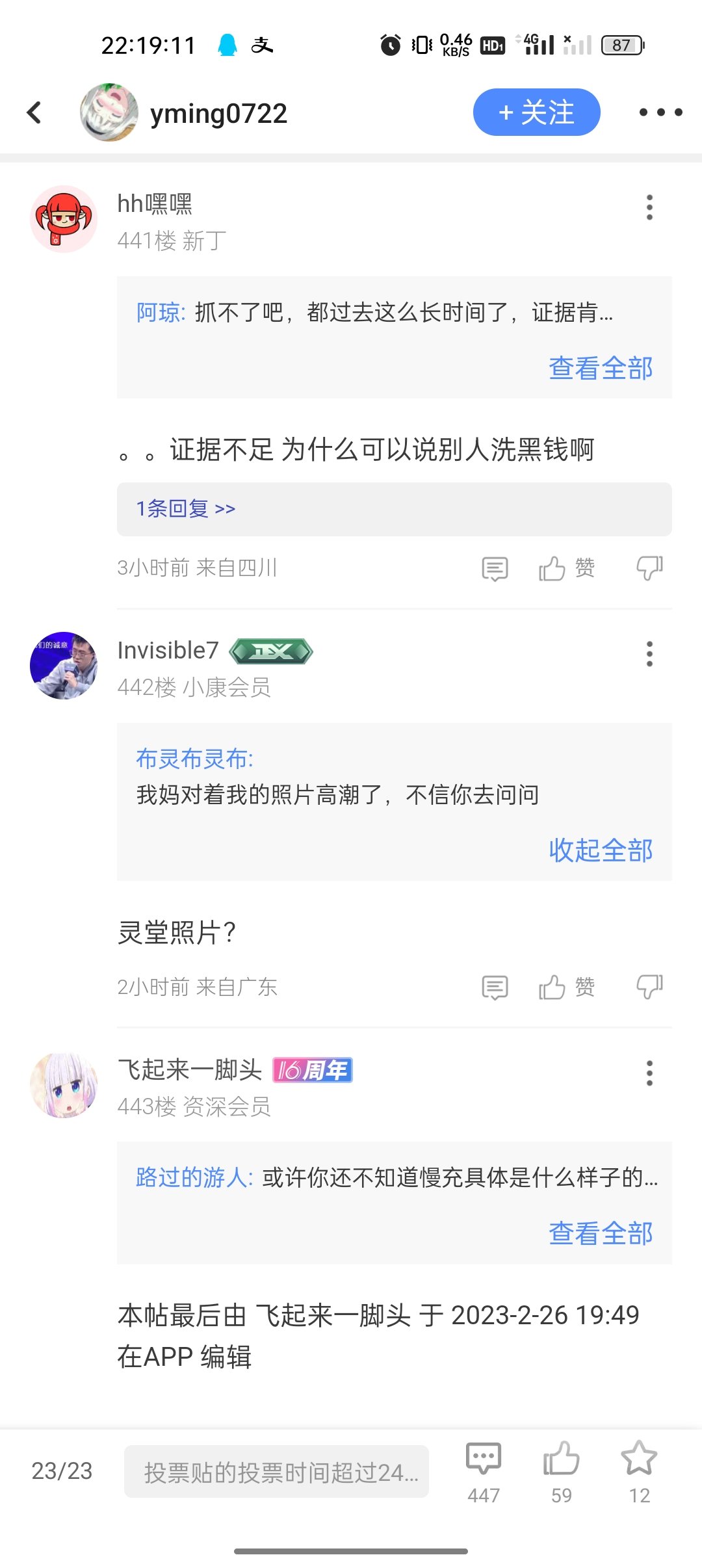The image size is (702, 1568).
Task: View the 1条回复 under hh嘿嘿's comment
Action: click(394, 509)
